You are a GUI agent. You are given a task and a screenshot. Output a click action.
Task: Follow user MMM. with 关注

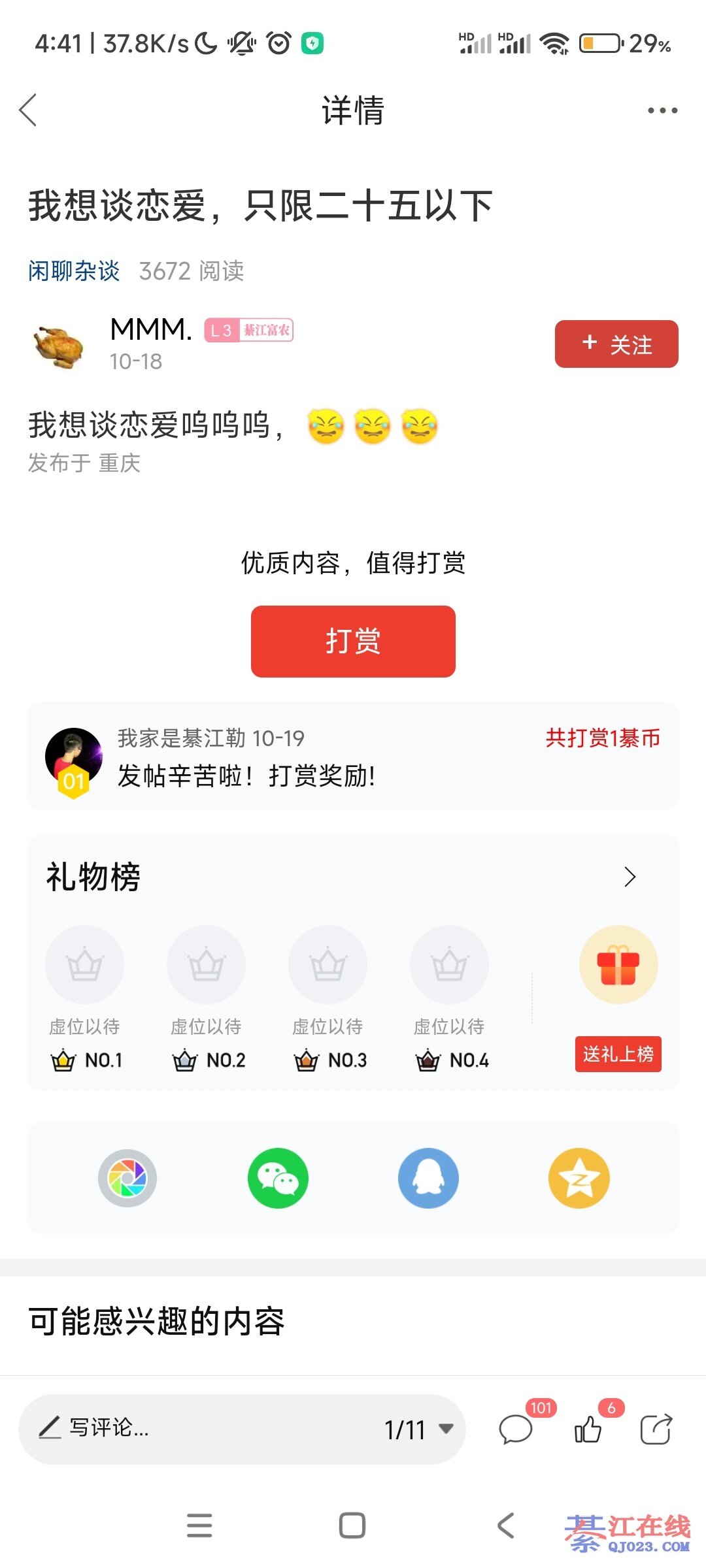pos(616,344)
